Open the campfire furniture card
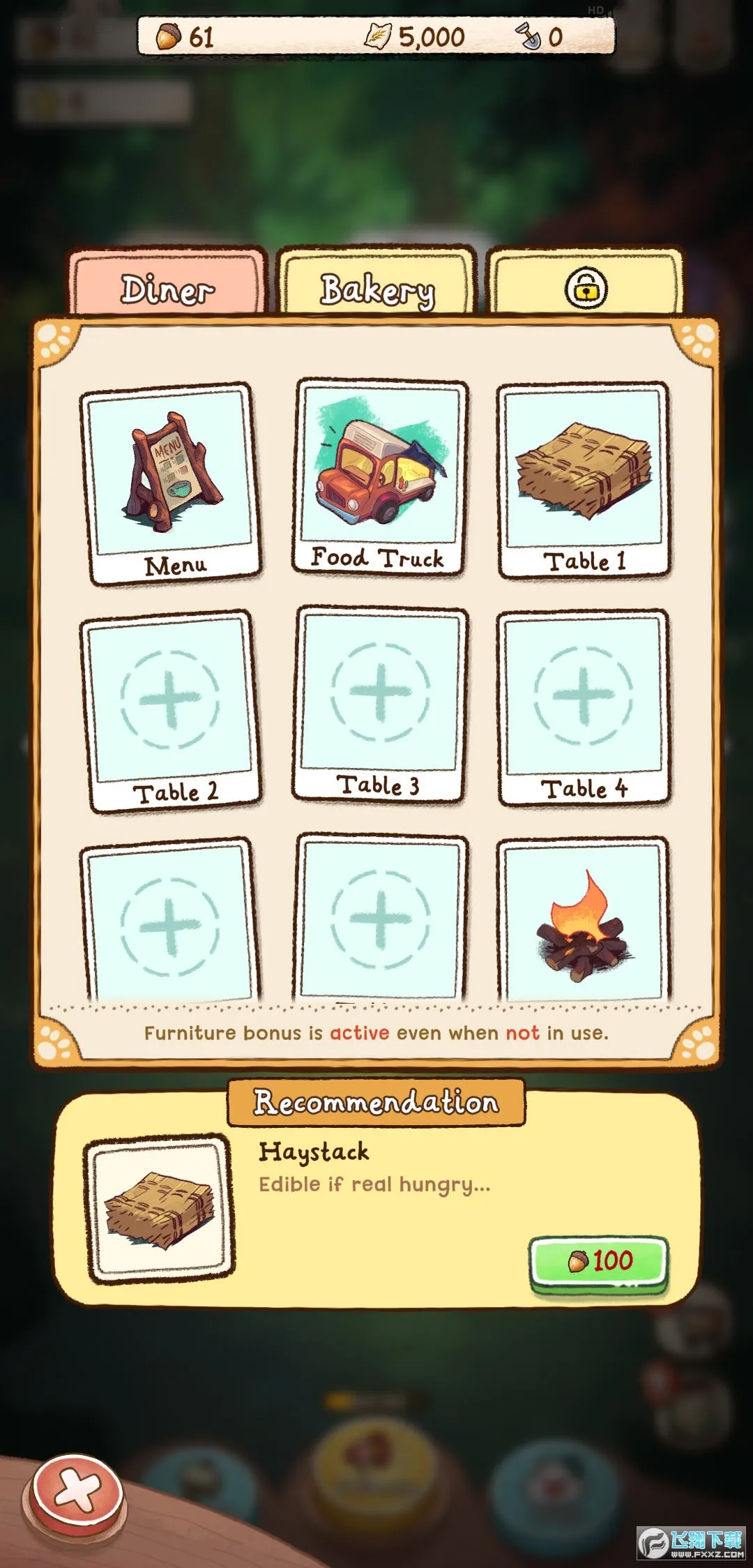 point(583,921)
